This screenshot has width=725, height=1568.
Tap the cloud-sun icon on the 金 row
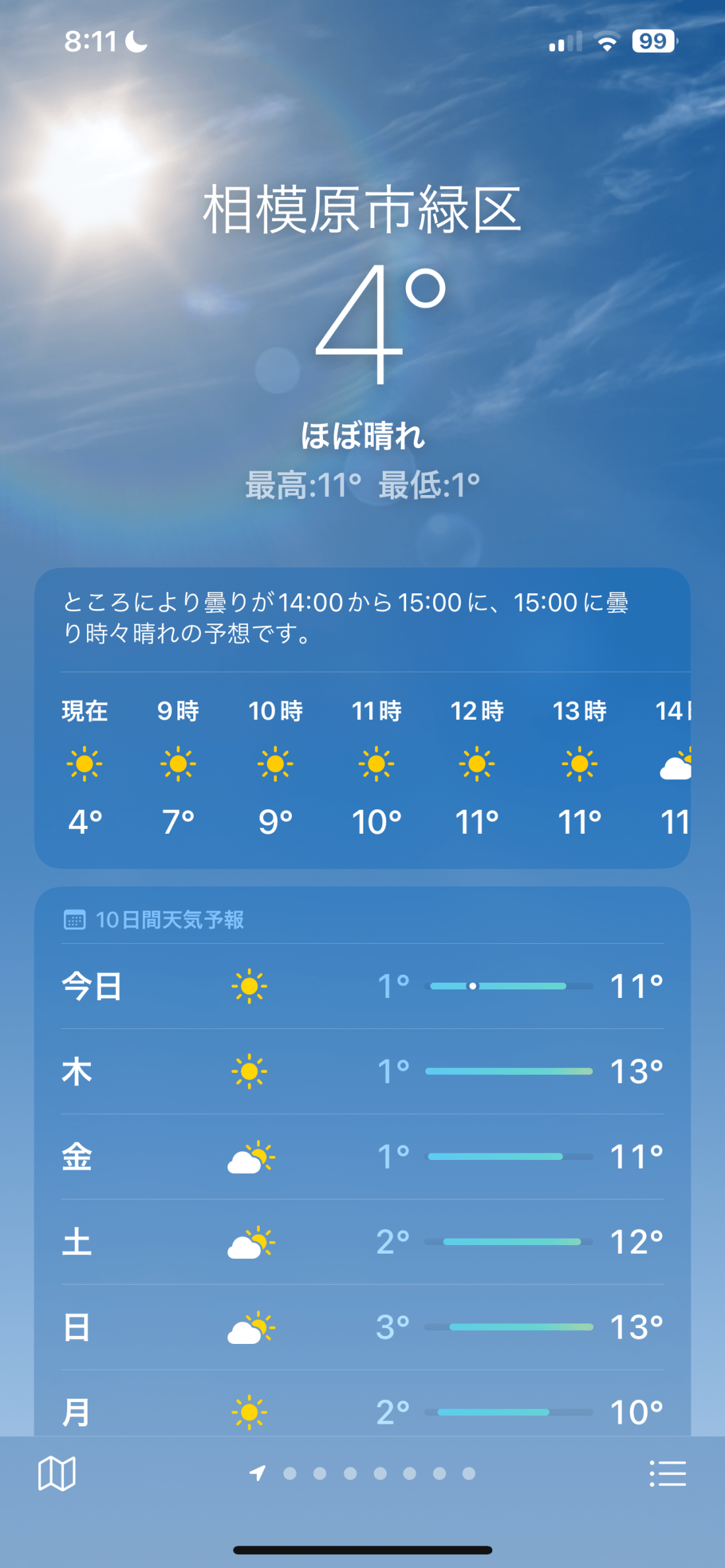(x=252, y=1158)
